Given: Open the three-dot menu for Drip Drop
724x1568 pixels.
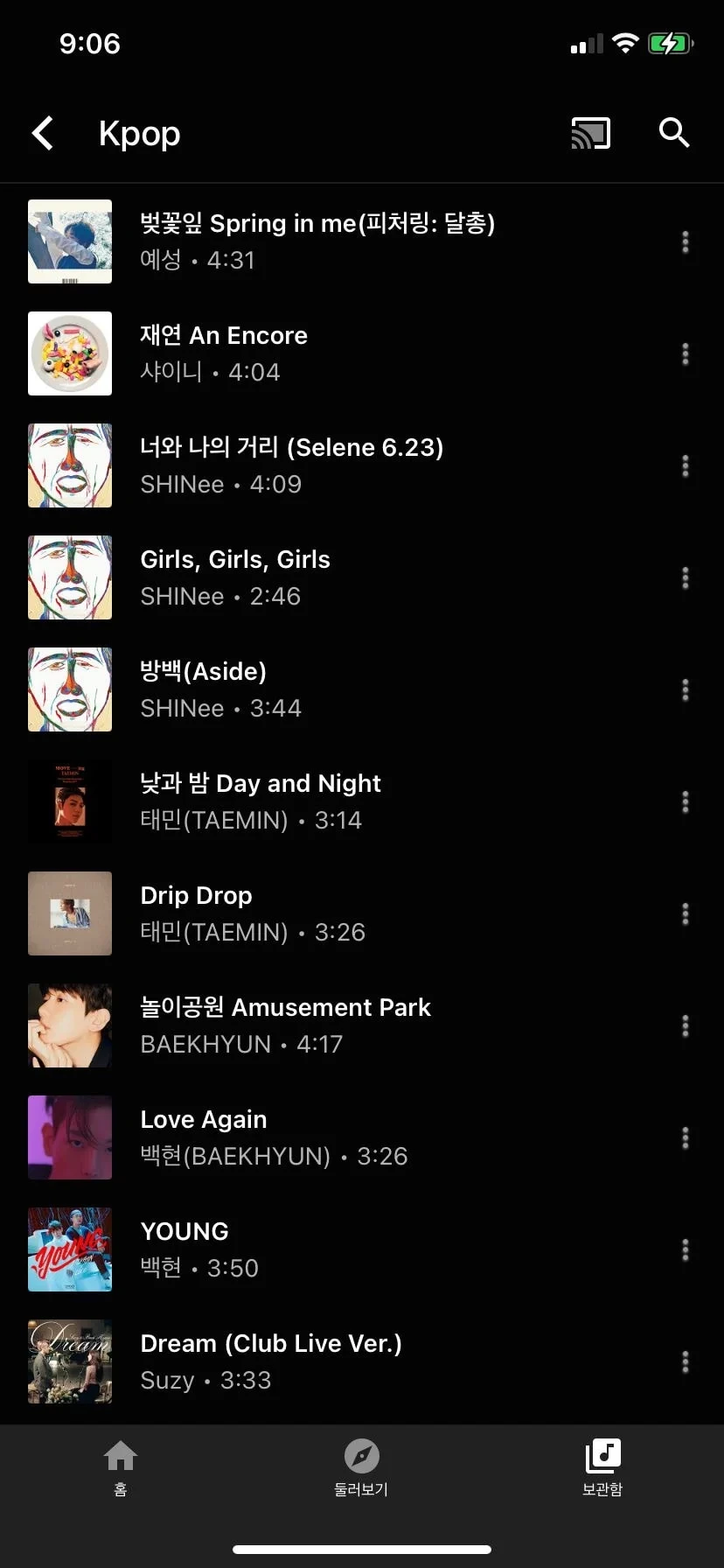Looking at the screenshot, I should pyautogui.click(x=686, y=913).
